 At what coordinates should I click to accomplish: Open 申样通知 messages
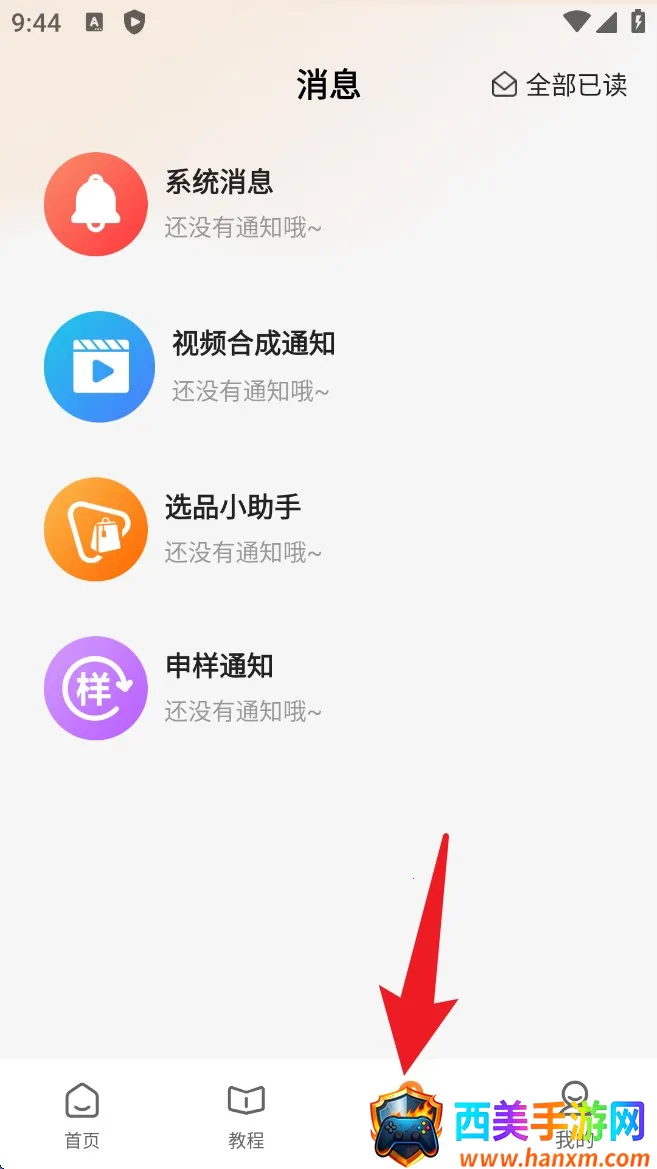tap(220, 687)
